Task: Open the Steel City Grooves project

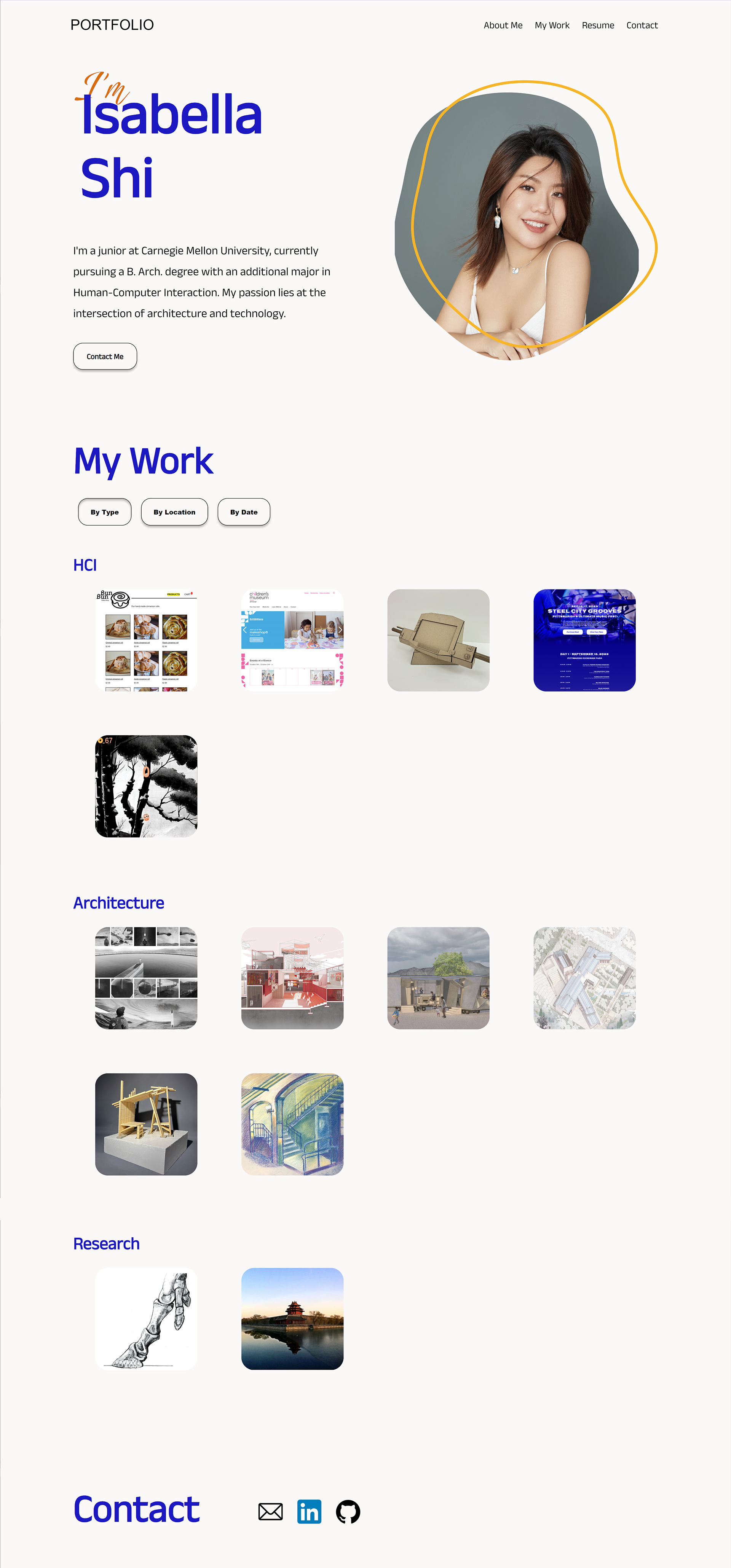Action: tap(585, 640)
